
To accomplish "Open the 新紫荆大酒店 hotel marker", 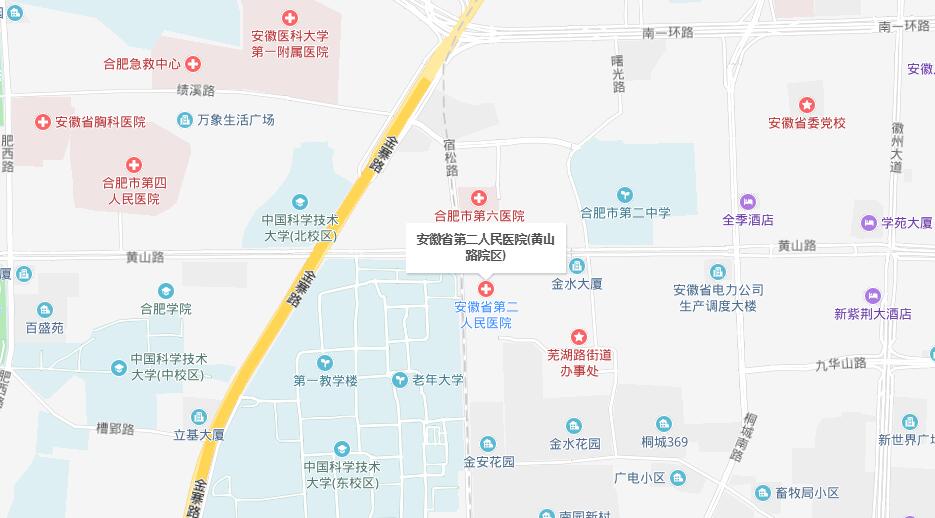I will pyautogui.click(x=872, y=296).
